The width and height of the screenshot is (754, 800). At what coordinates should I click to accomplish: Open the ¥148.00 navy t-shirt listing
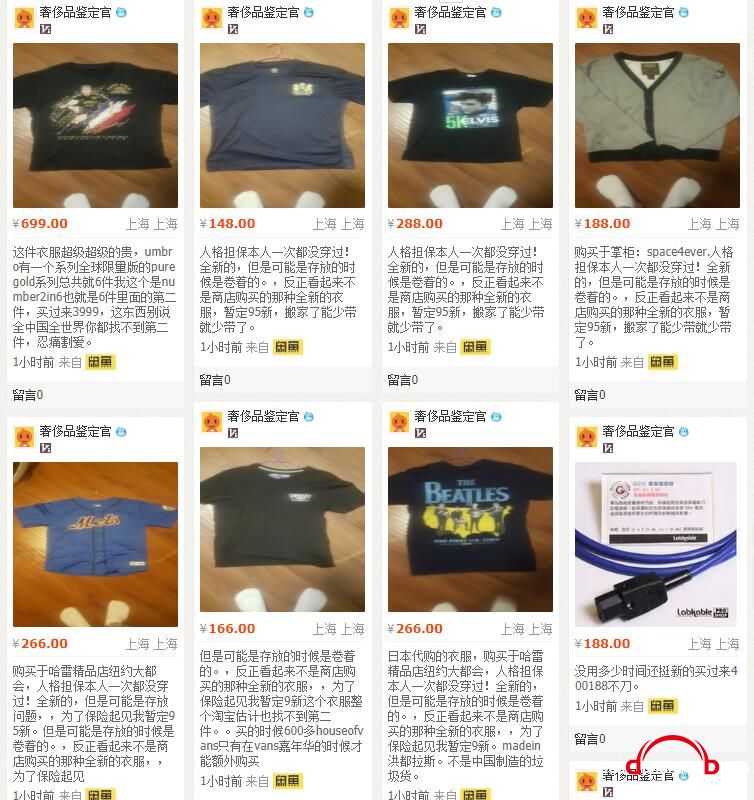(x=282, y=125)
